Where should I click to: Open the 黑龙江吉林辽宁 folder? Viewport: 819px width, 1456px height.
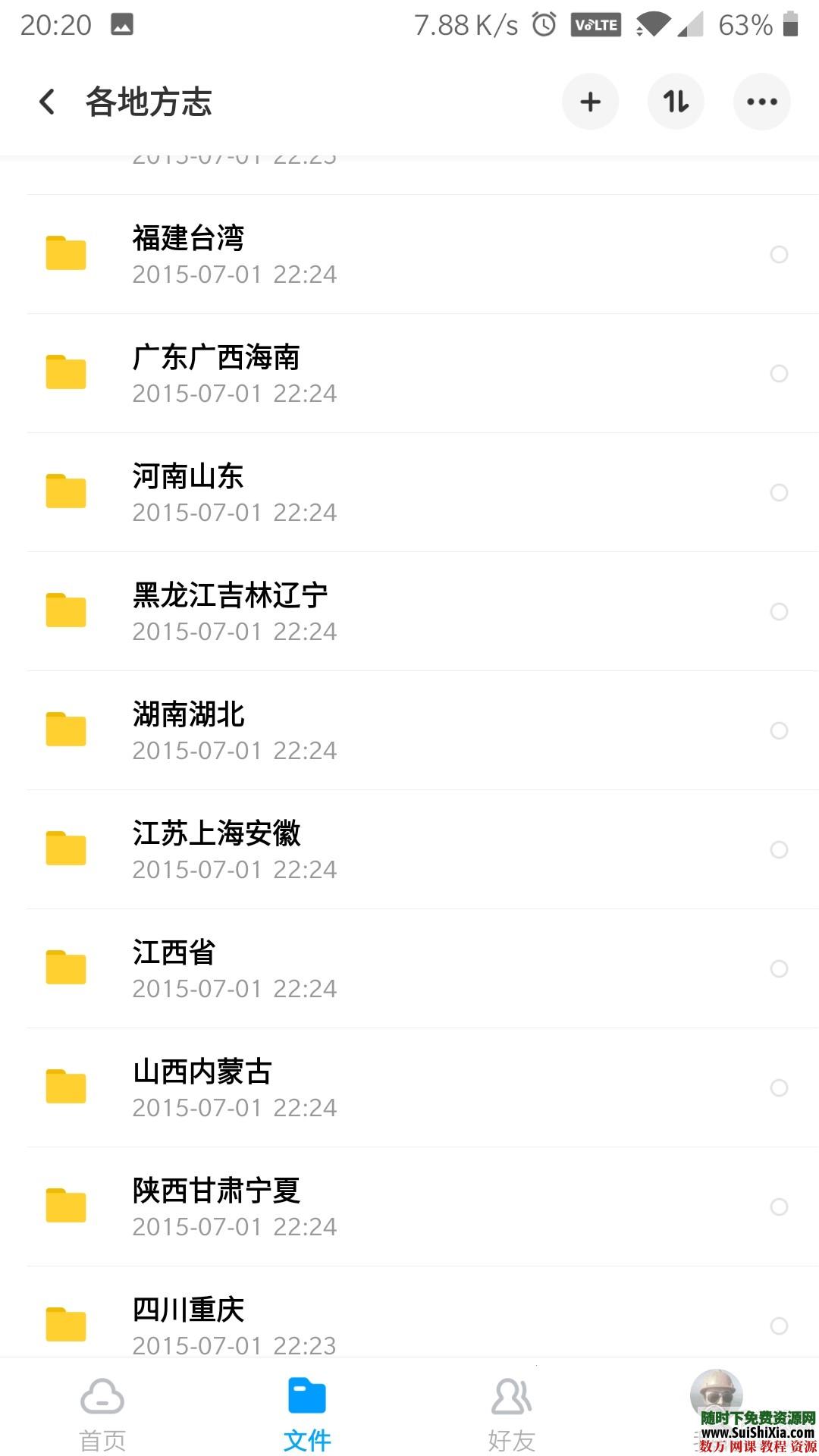[x=303, y=611]
